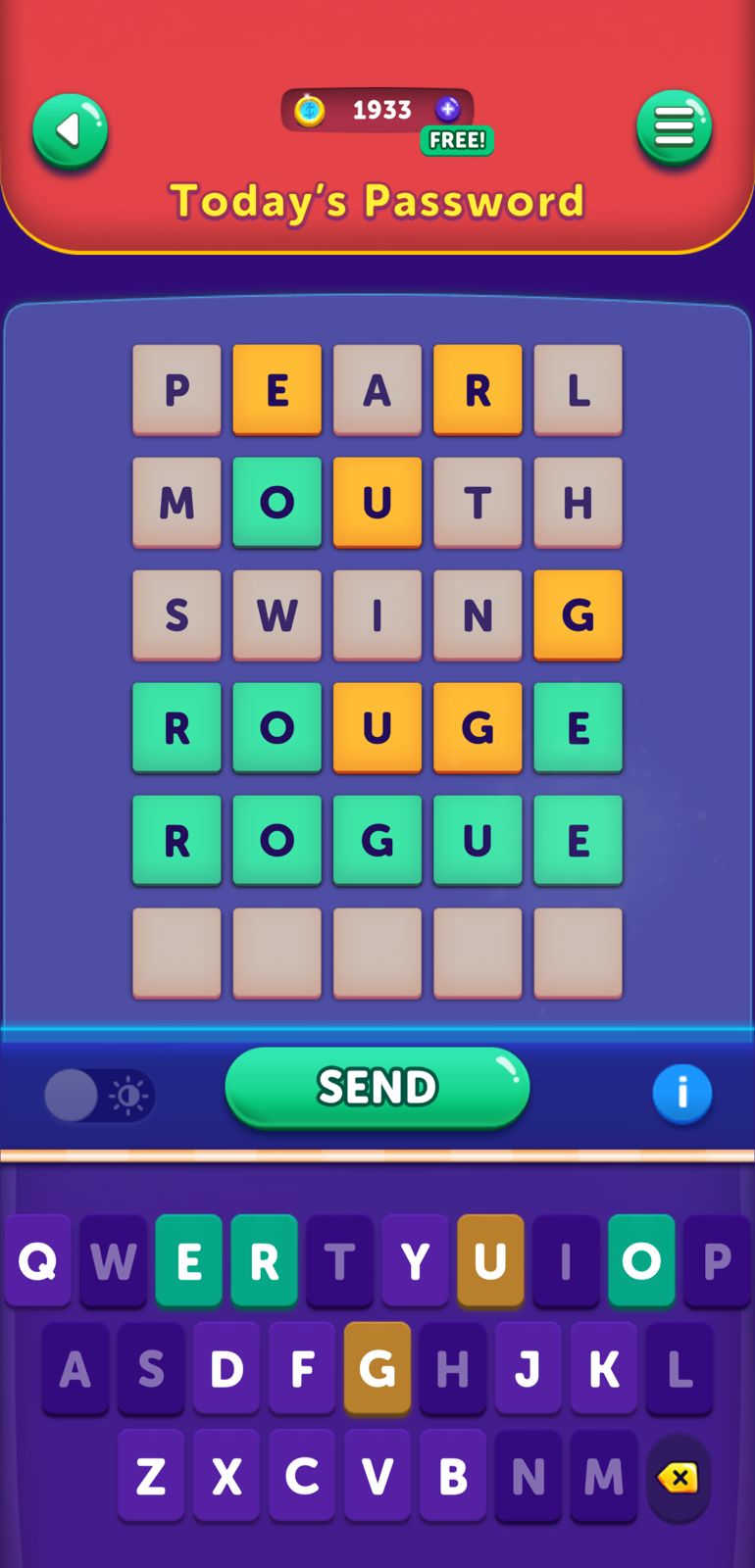Add coins with the purple plus
The image size is (755, 1568).
pyautogui.click(x=448, y=109)
